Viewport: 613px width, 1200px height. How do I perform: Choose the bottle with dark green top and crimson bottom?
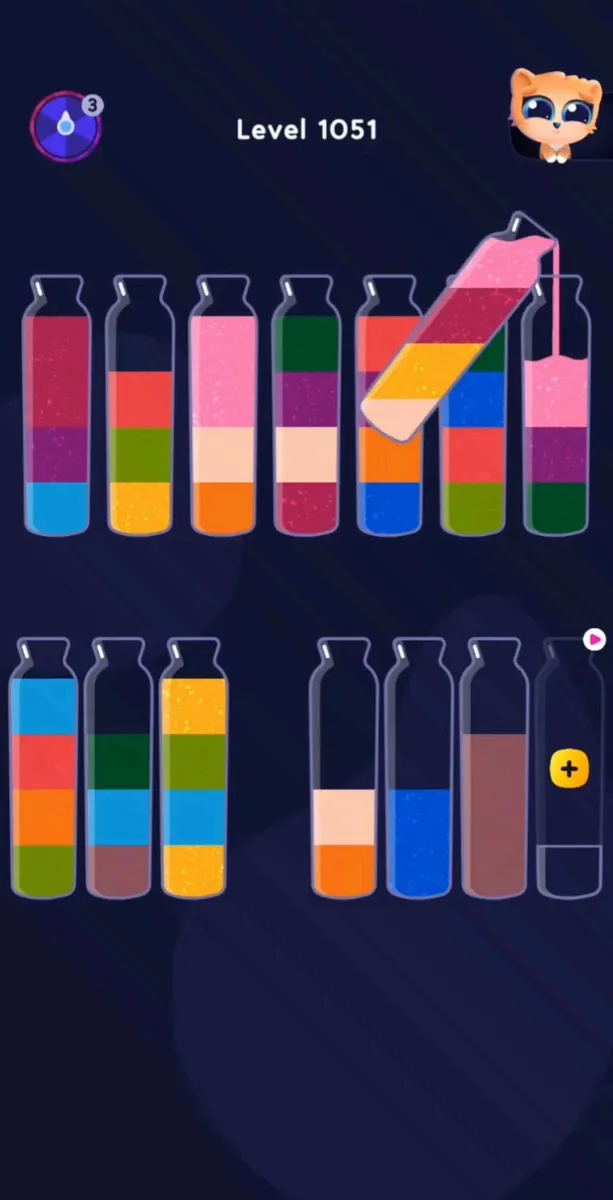pyautogui.click(x=306, y=406)
